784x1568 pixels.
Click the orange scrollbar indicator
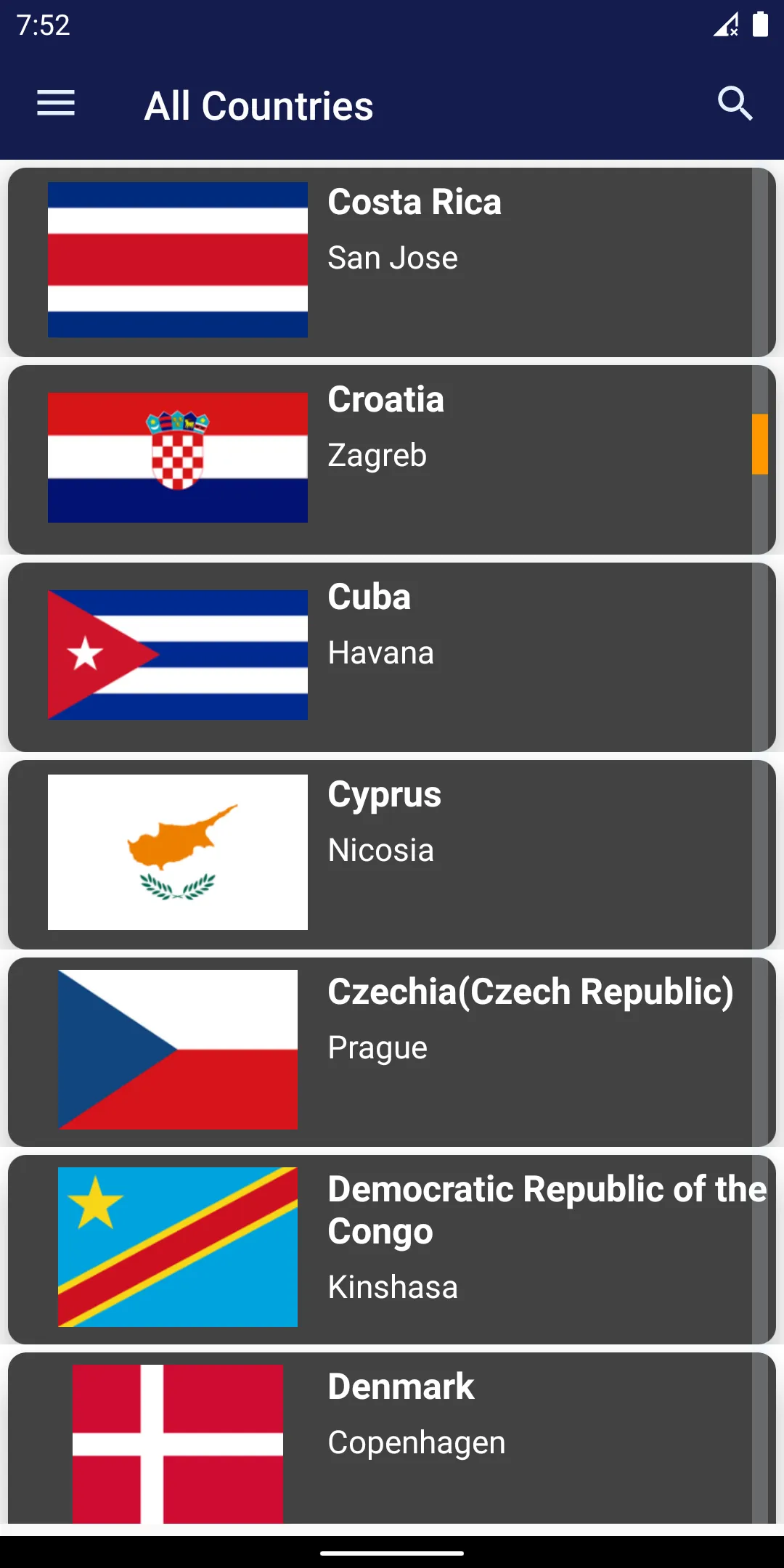tap(761, 444)
